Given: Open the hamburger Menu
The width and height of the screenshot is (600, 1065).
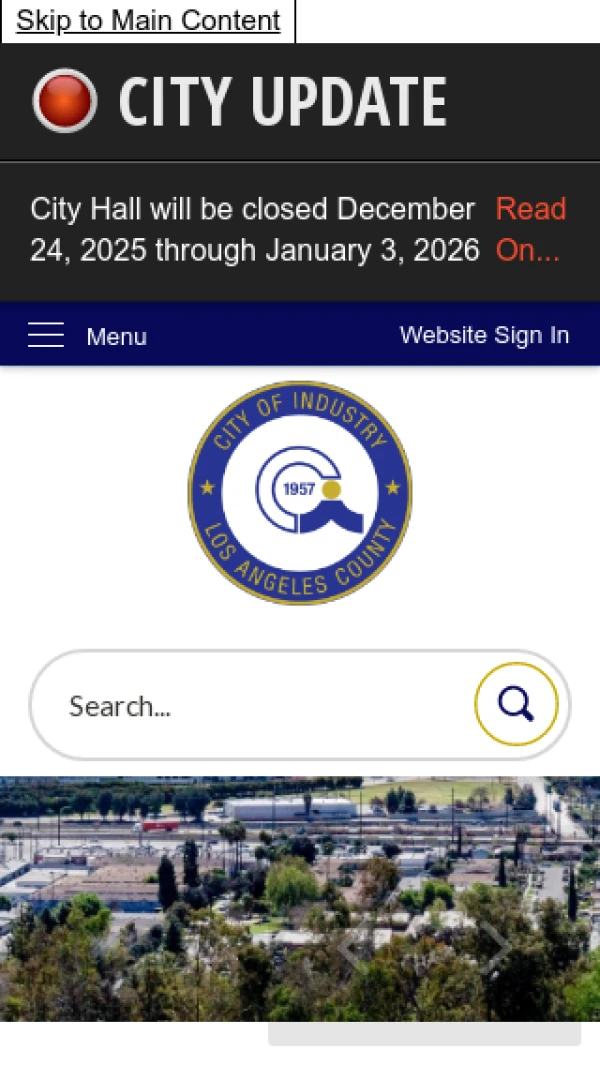Looking at the screenshot, I should click(87, 336).
